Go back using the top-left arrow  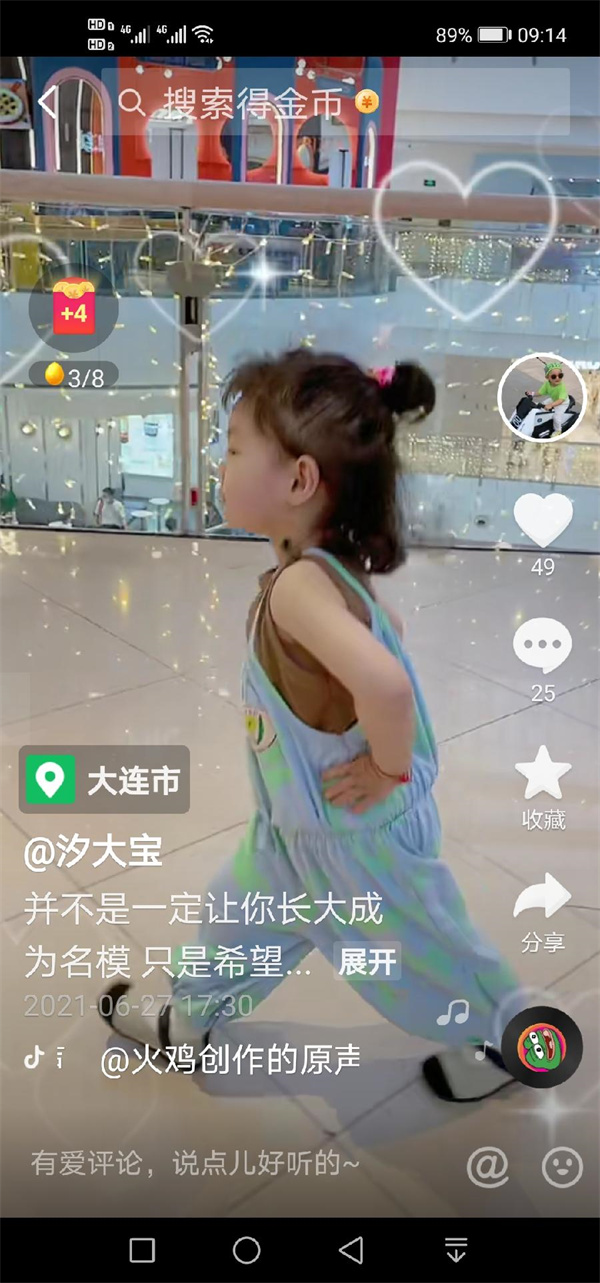click(x=47, y=102)
